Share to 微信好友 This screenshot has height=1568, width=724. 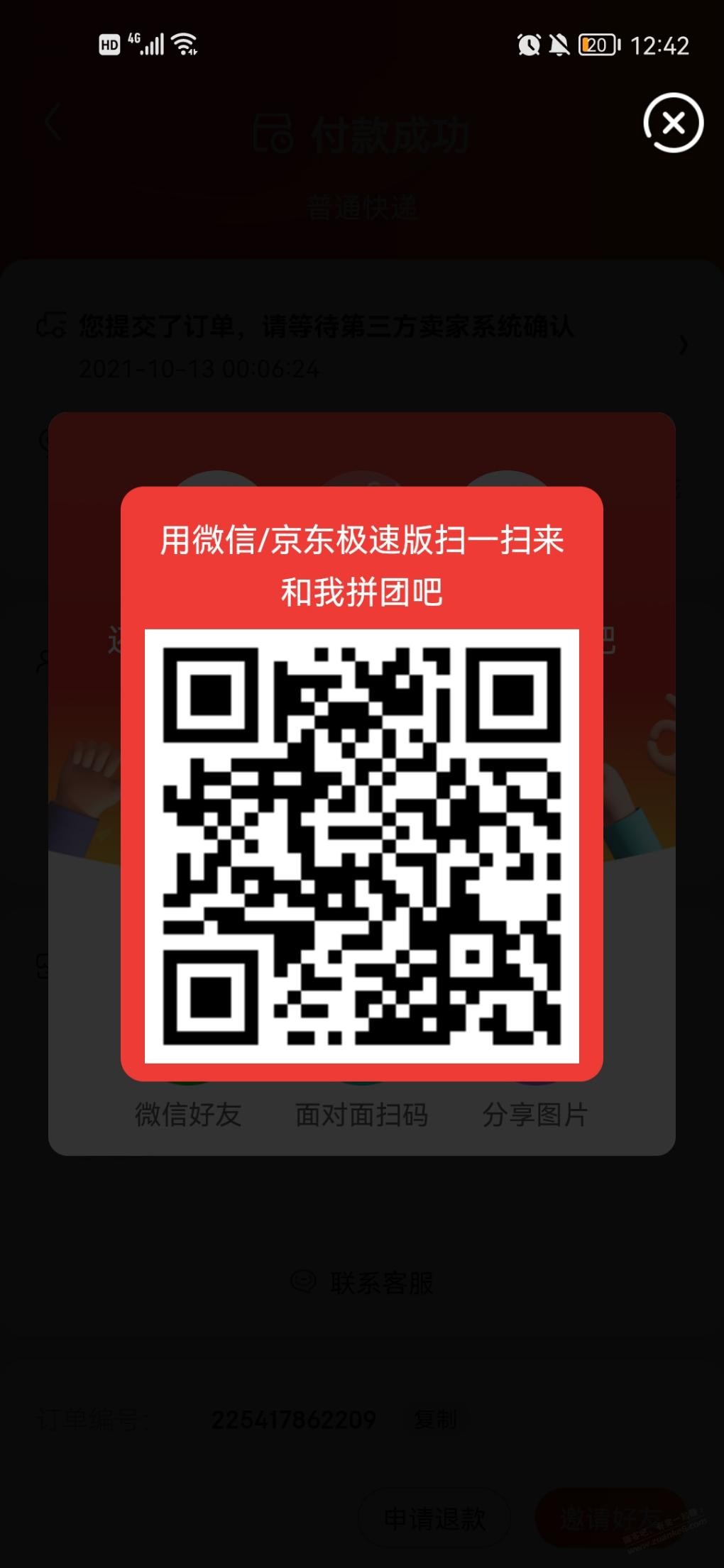(x=188, y=1112)
